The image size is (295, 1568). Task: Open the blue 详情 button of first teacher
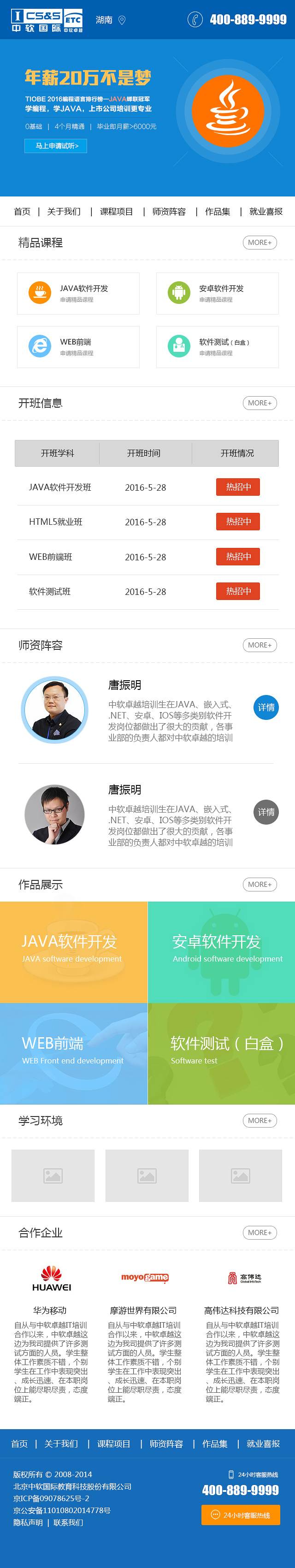[x=266, y=707]
